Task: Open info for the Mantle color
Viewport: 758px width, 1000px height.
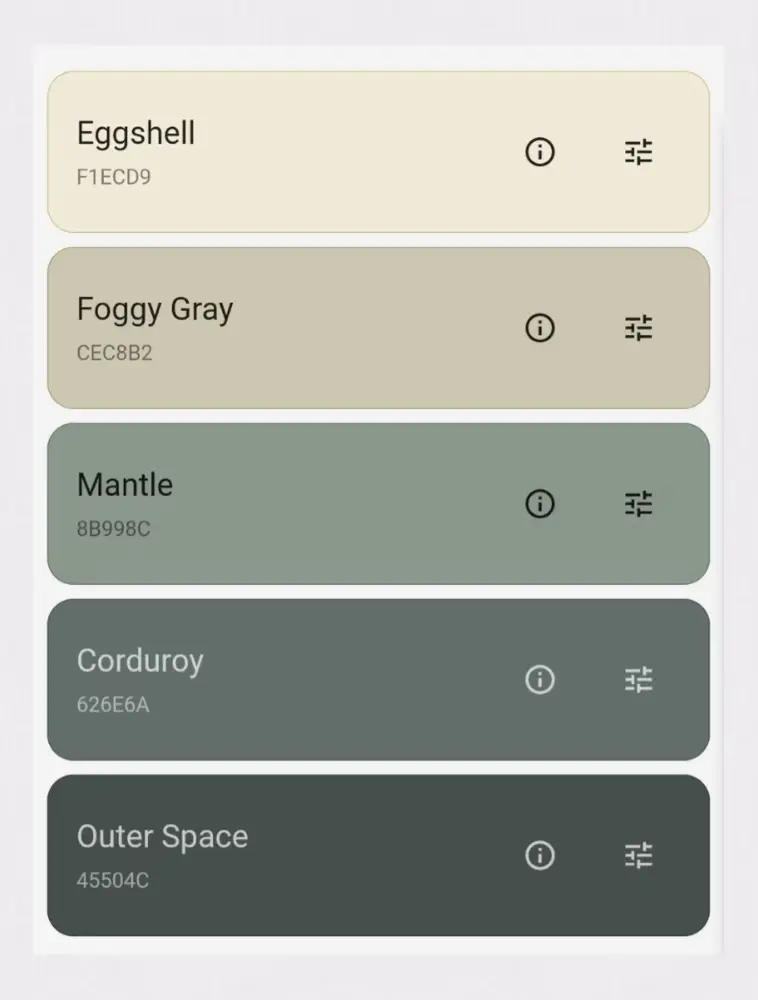Action: pyautogui.click(x=539, y=504)
